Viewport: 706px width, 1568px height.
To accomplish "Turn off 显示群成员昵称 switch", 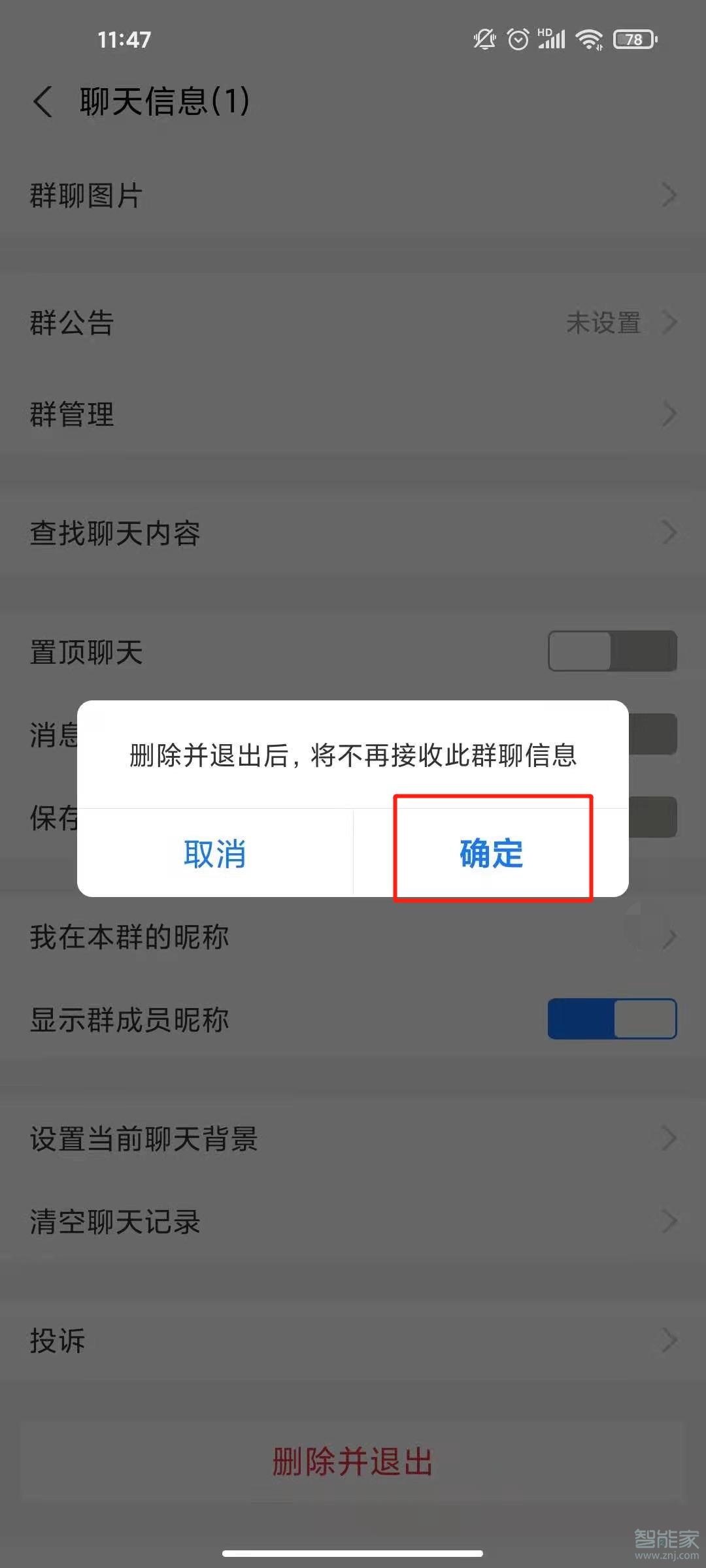I will point(612,1019).
